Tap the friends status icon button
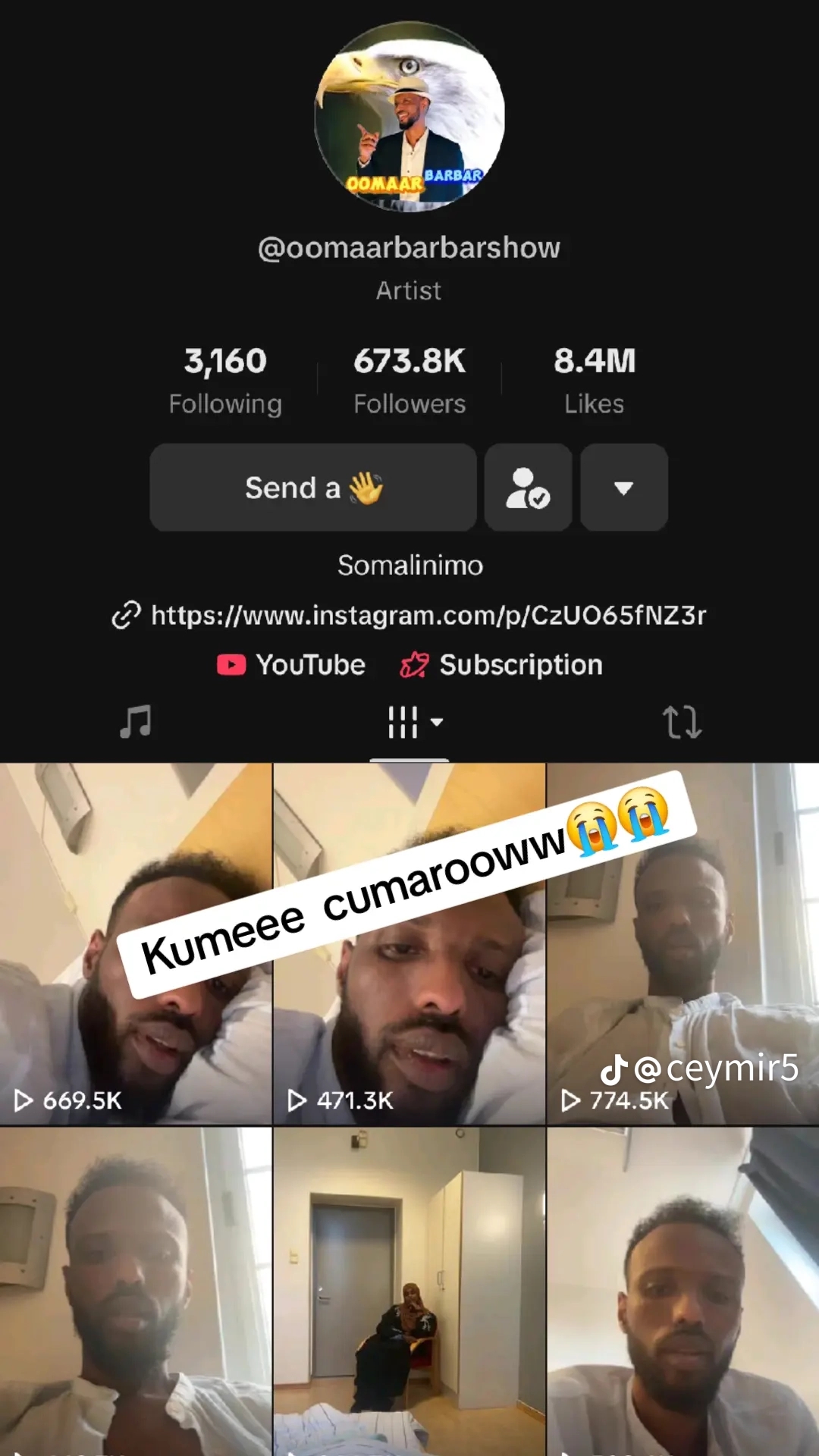The height and width of the screenshot is (1456, 819). (x=528, y=488)
